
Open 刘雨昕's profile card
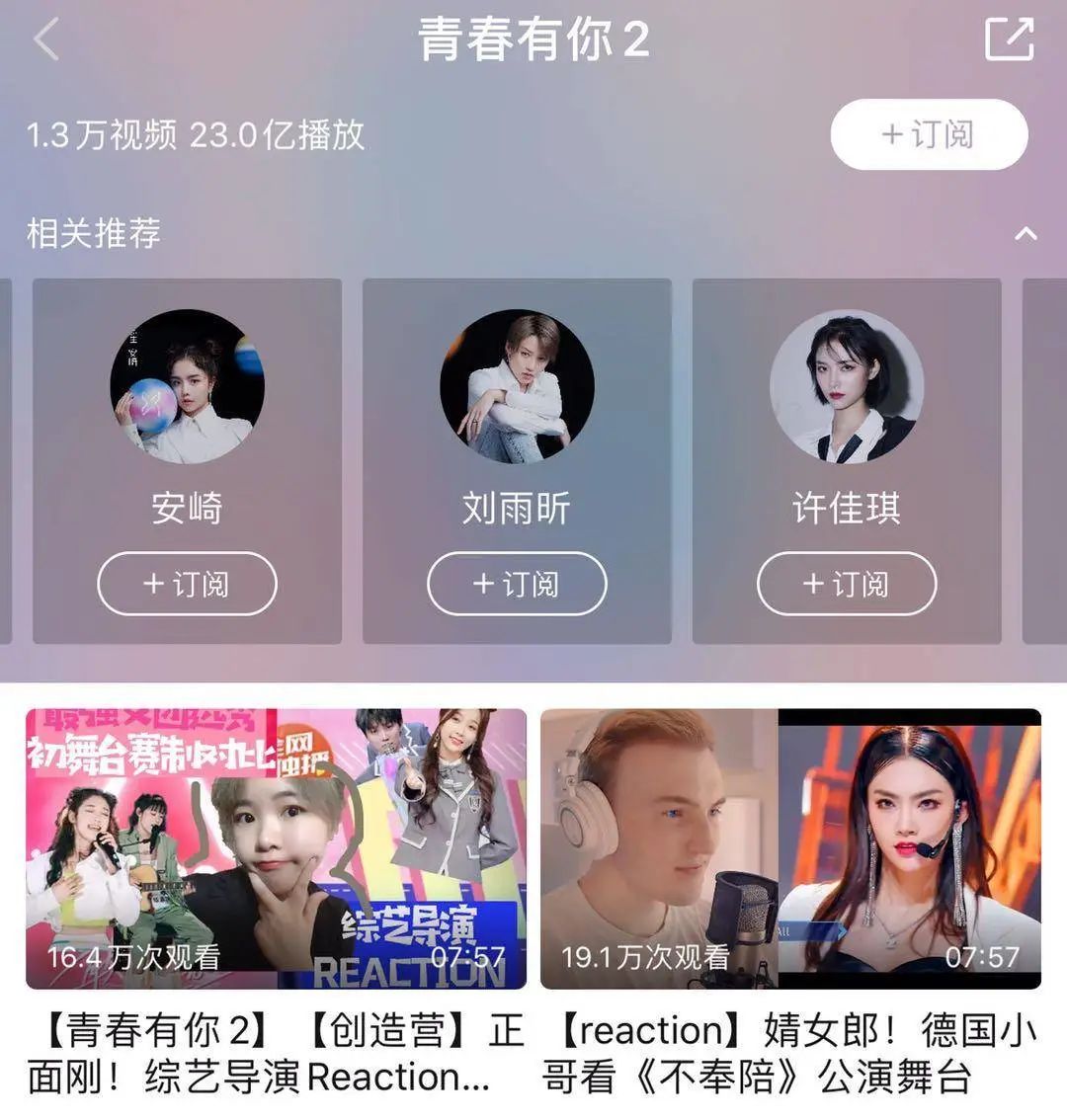pos(517,387)
